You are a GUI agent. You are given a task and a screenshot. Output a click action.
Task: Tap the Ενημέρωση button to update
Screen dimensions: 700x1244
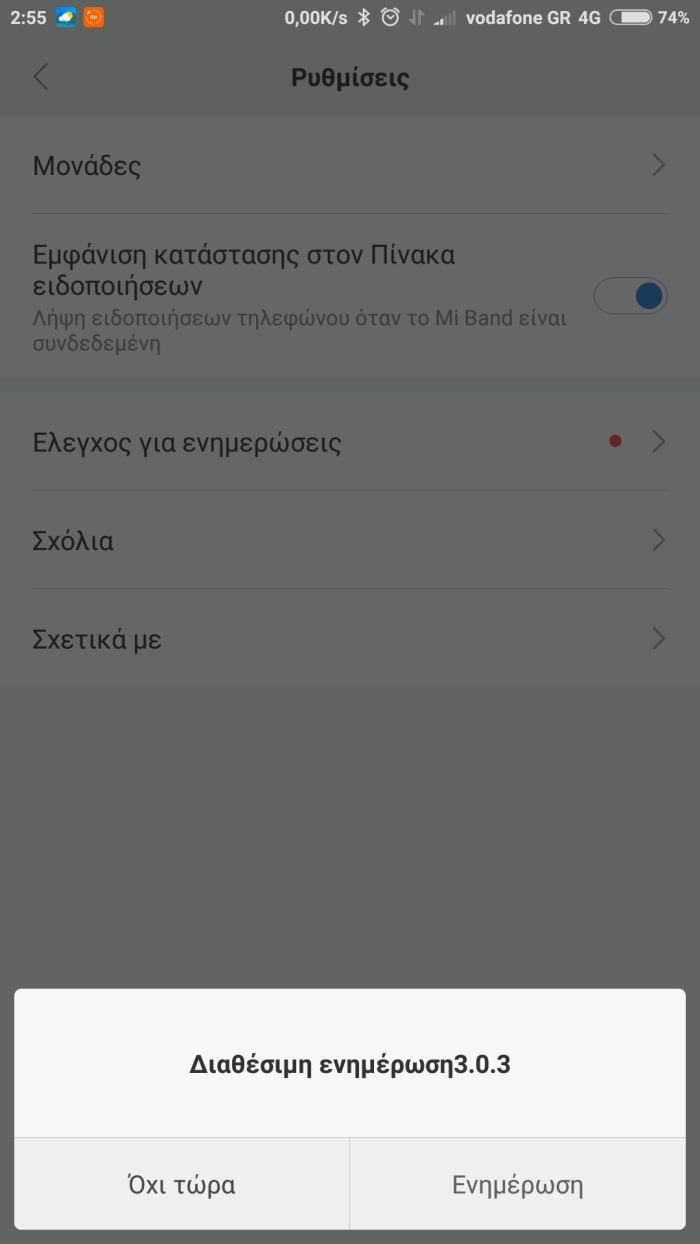(518, 1185)
